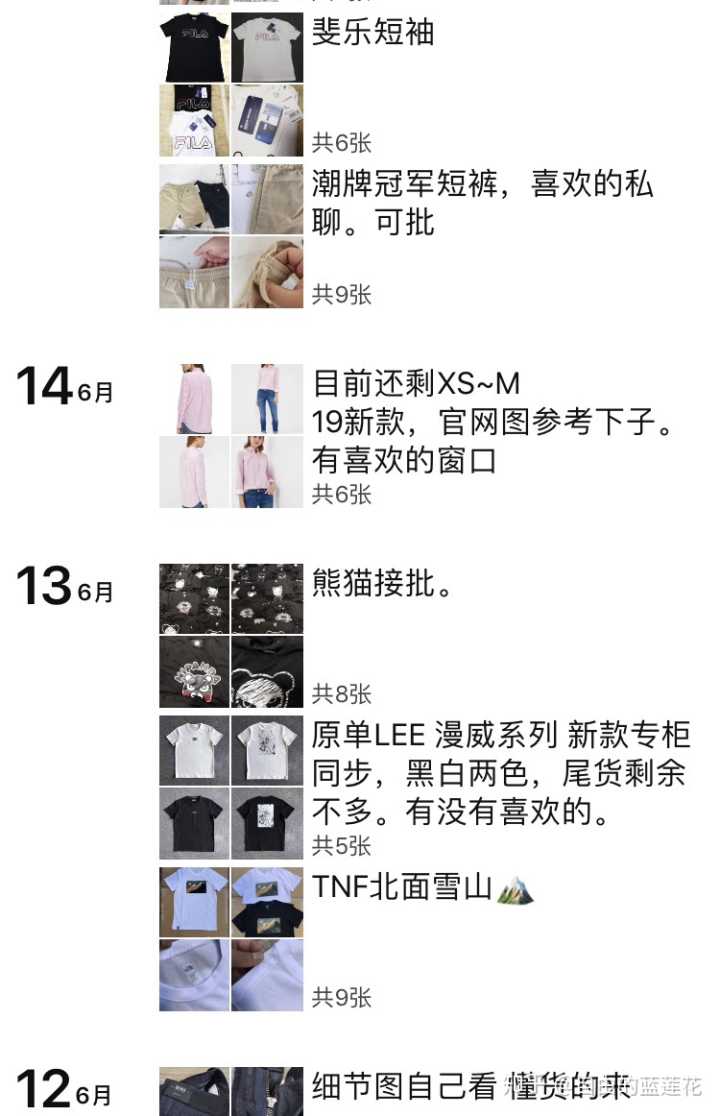Open the TNF北面雪山 post
This screenshot has width=720, height=1116.
pos(404,888)
